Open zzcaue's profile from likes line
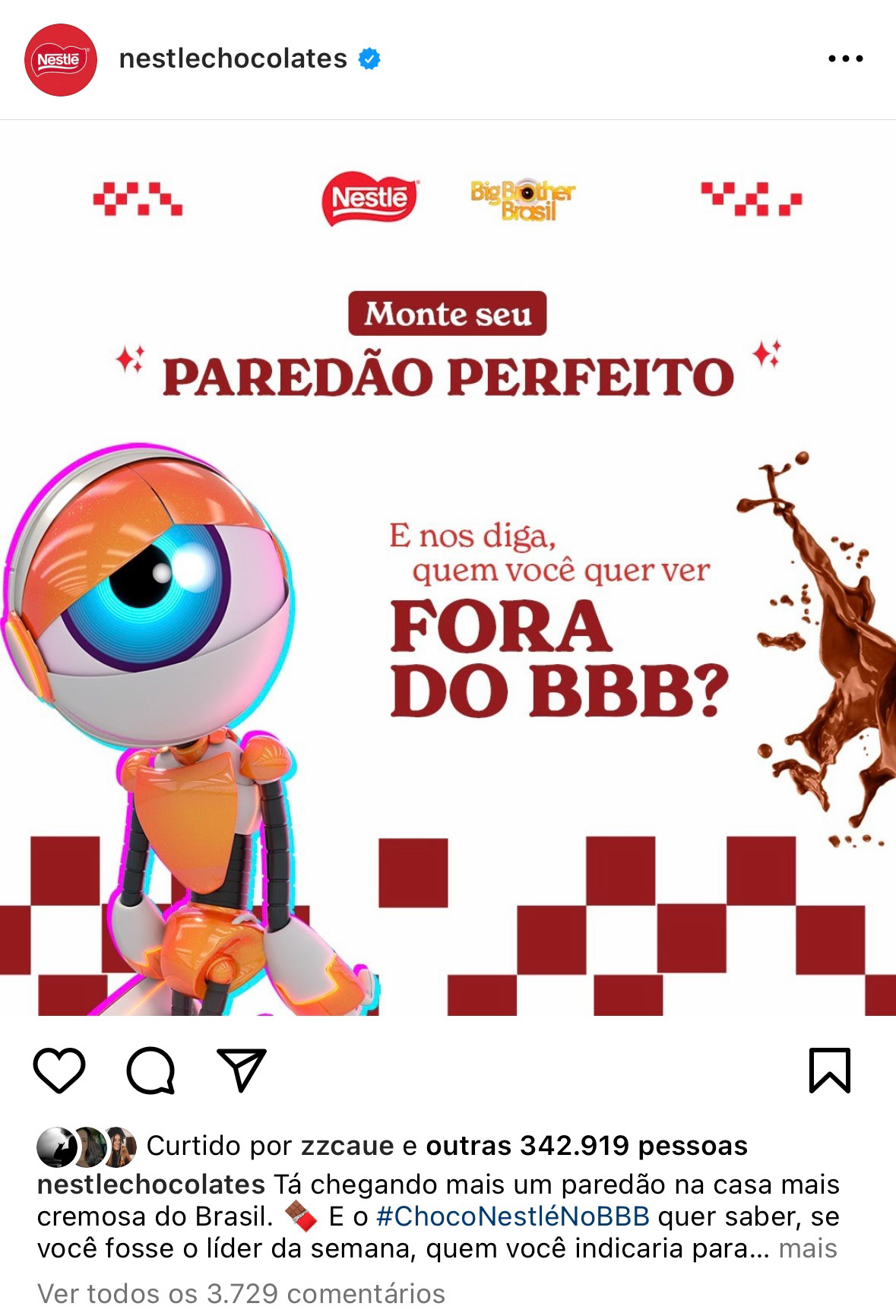Screen dimensions: 896x1316 tap(347, 1145)
